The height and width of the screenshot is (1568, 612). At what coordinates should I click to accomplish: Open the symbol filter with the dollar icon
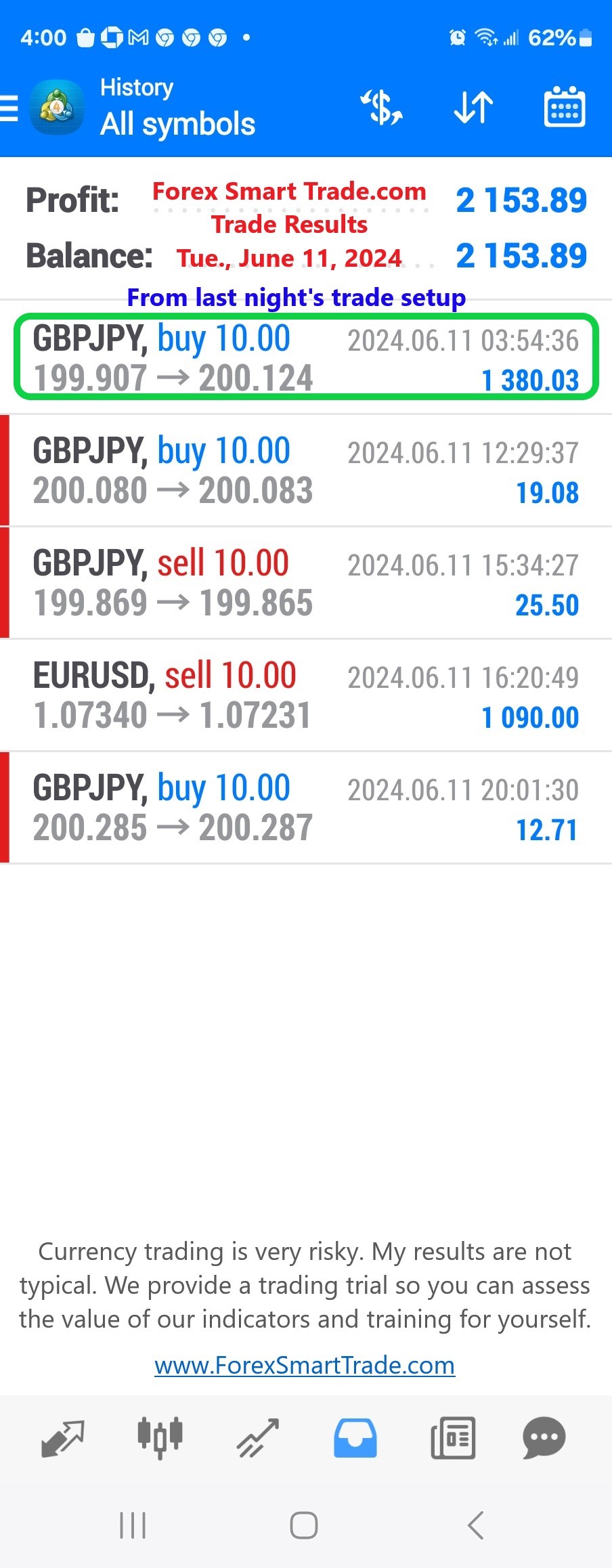pyautogui.click(x=382, y=108)
